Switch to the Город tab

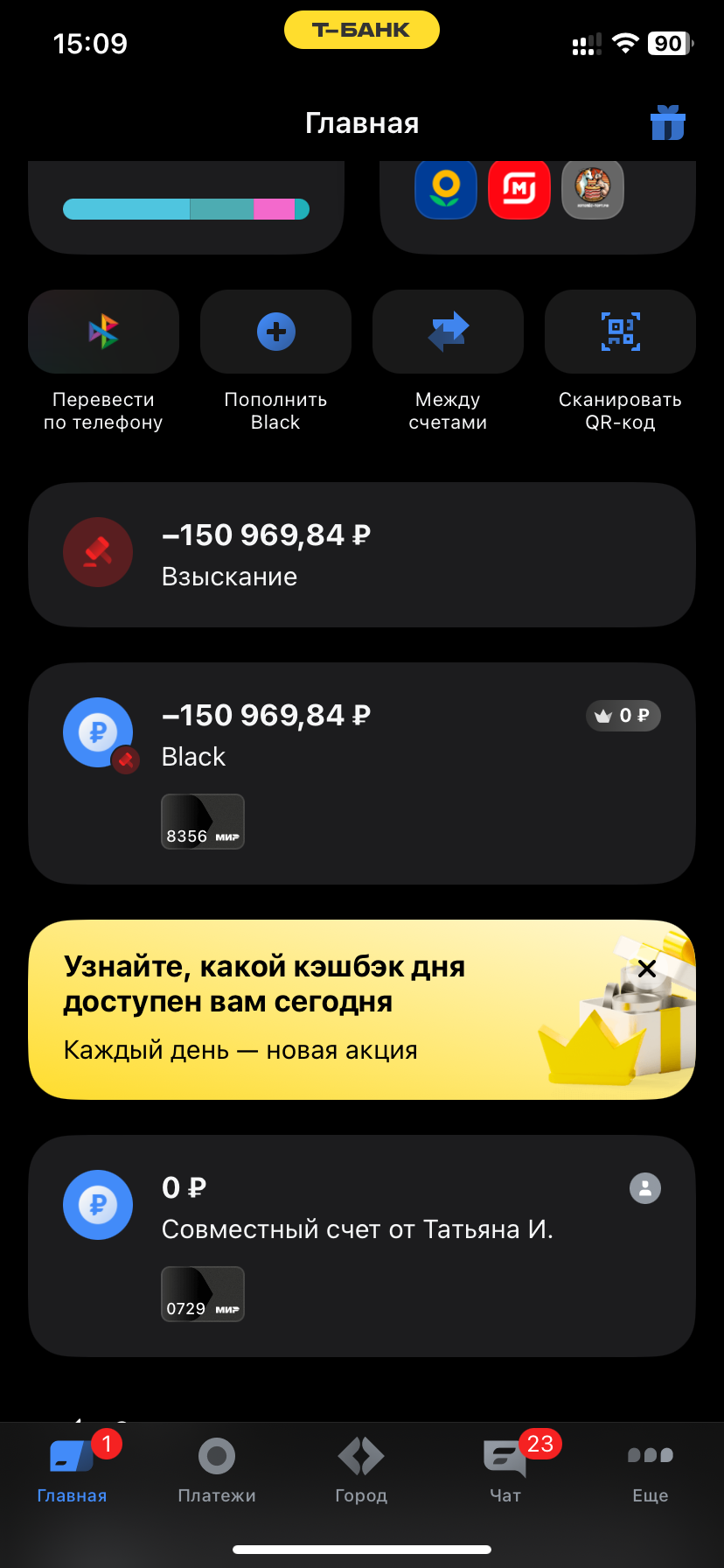pyautogui.click(x=361, y=1470)
